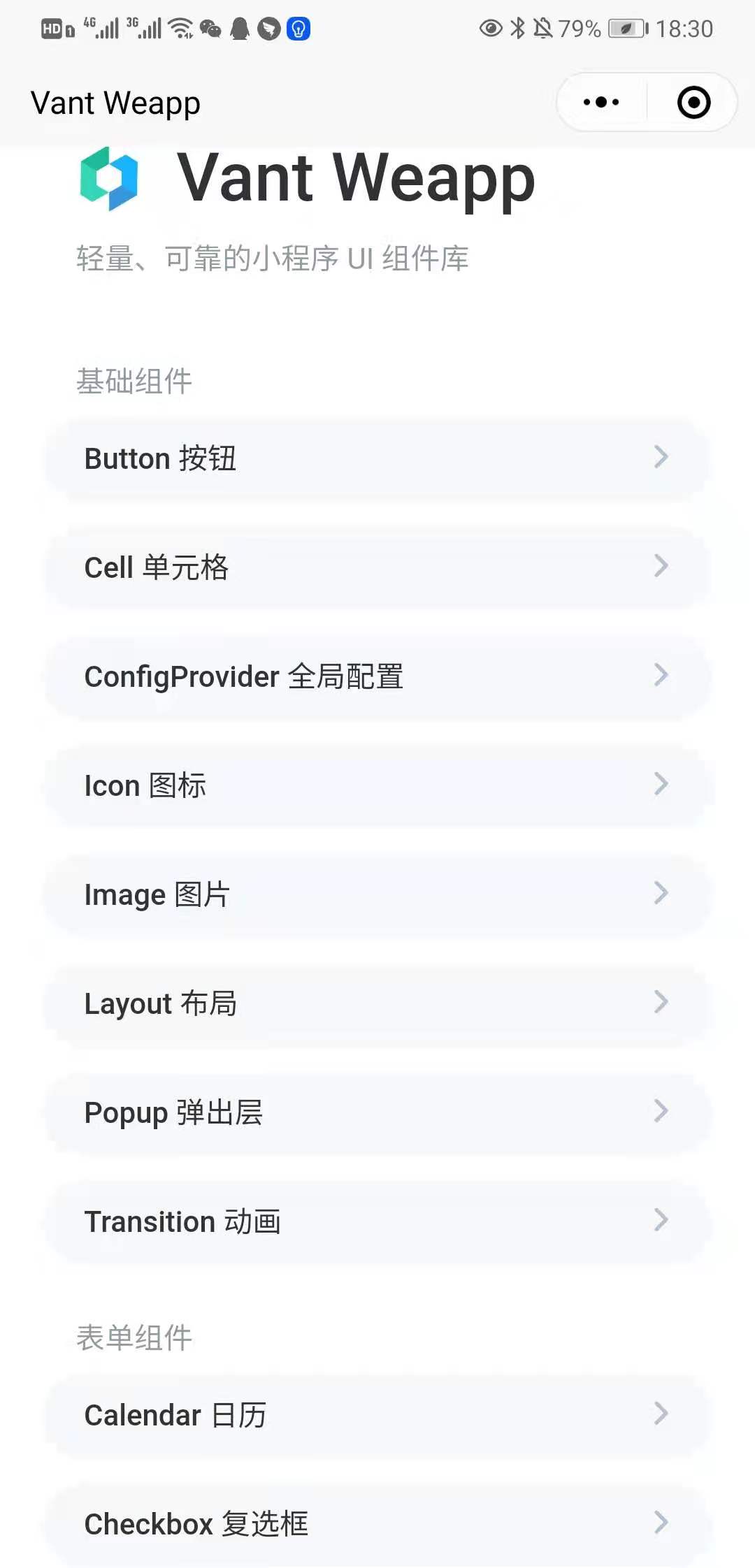Open Cell 单元格 component page
The width and height of the screenshot is (755, 1568).
point(377,567)
